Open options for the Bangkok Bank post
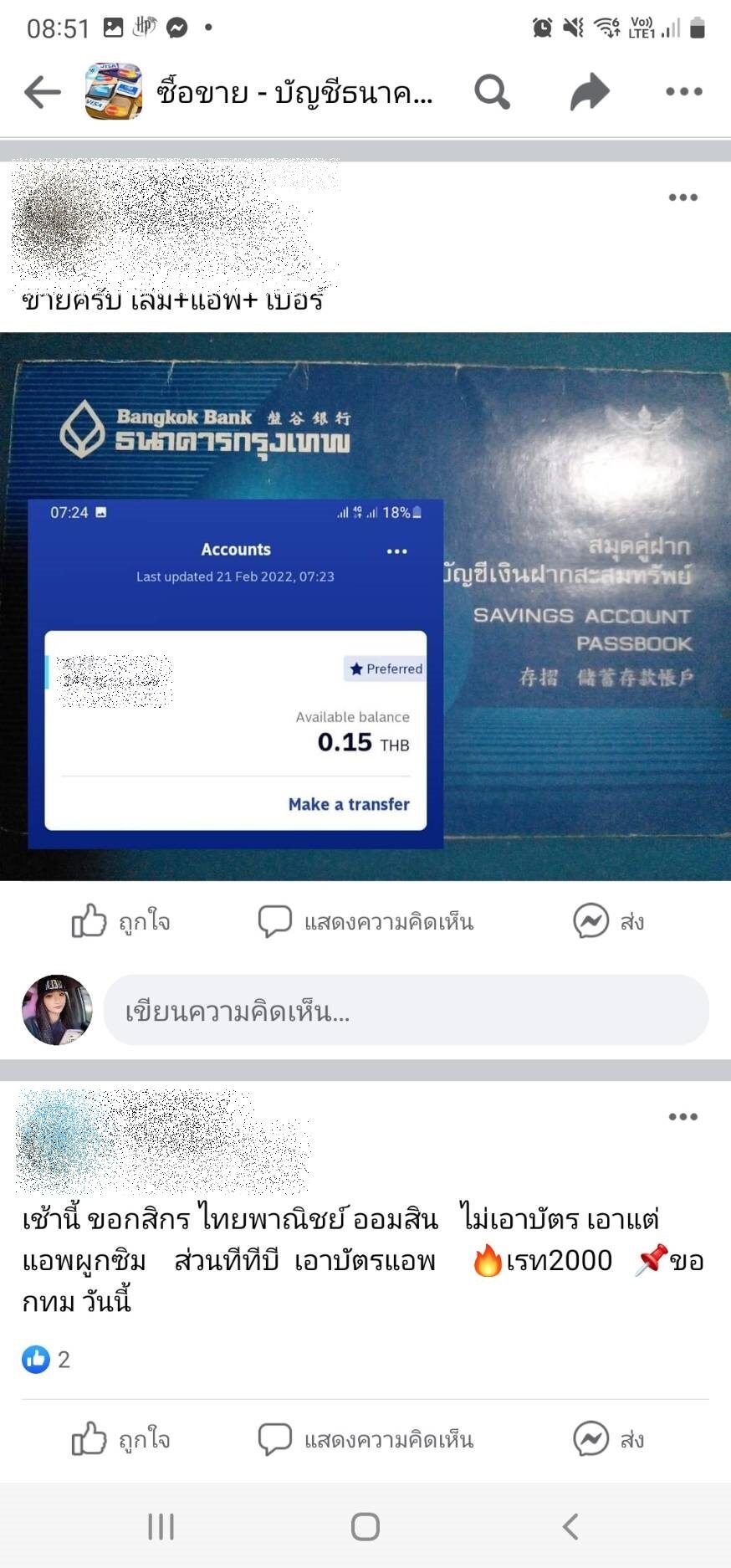The image size is (731, 1568). (682, 197)
